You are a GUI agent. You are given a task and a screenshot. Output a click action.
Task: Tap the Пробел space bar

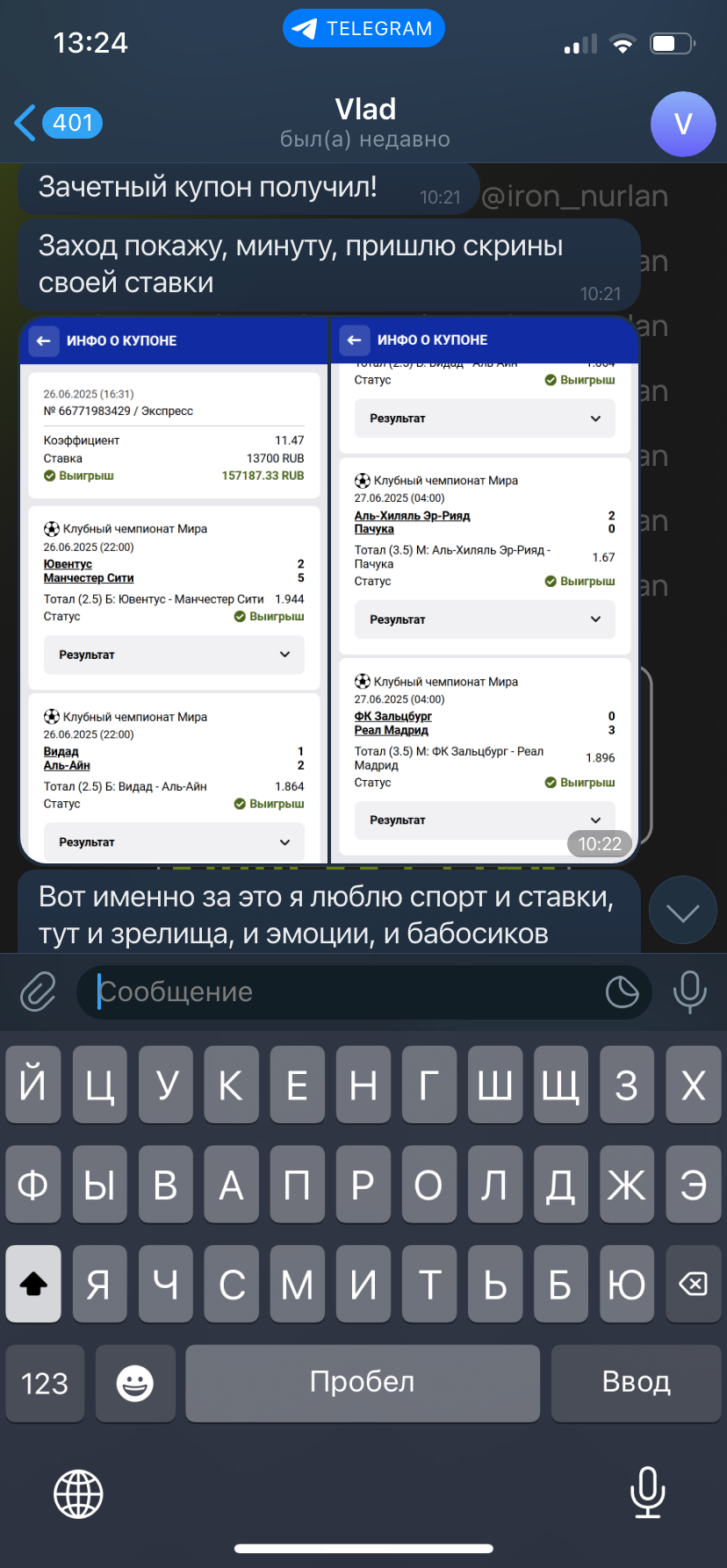coord(363,1383)
